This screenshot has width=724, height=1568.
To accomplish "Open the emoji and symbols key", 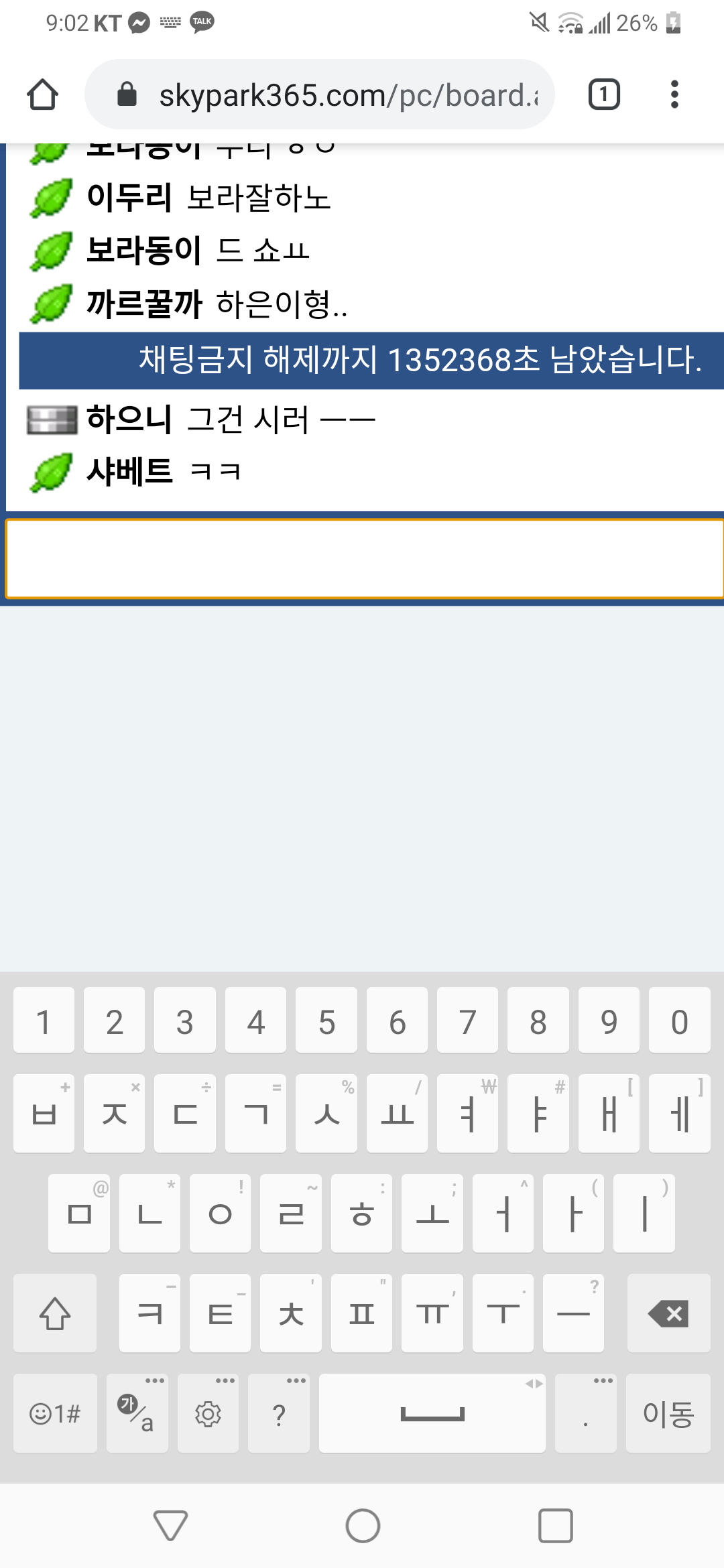I will coord(55,1413).
